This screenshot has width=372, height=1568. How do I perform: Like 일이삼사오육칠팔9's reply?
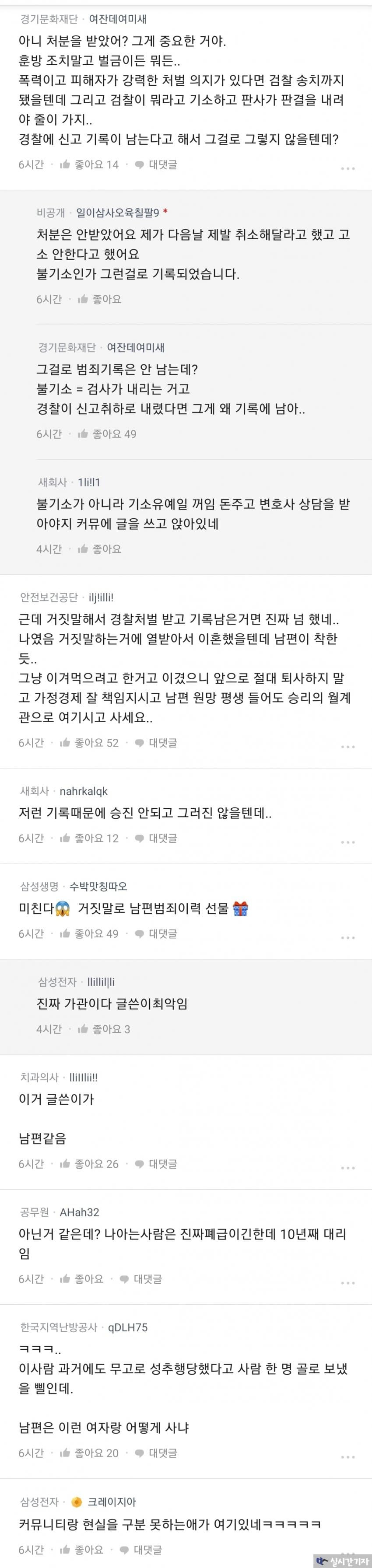(x=99, y=299)
